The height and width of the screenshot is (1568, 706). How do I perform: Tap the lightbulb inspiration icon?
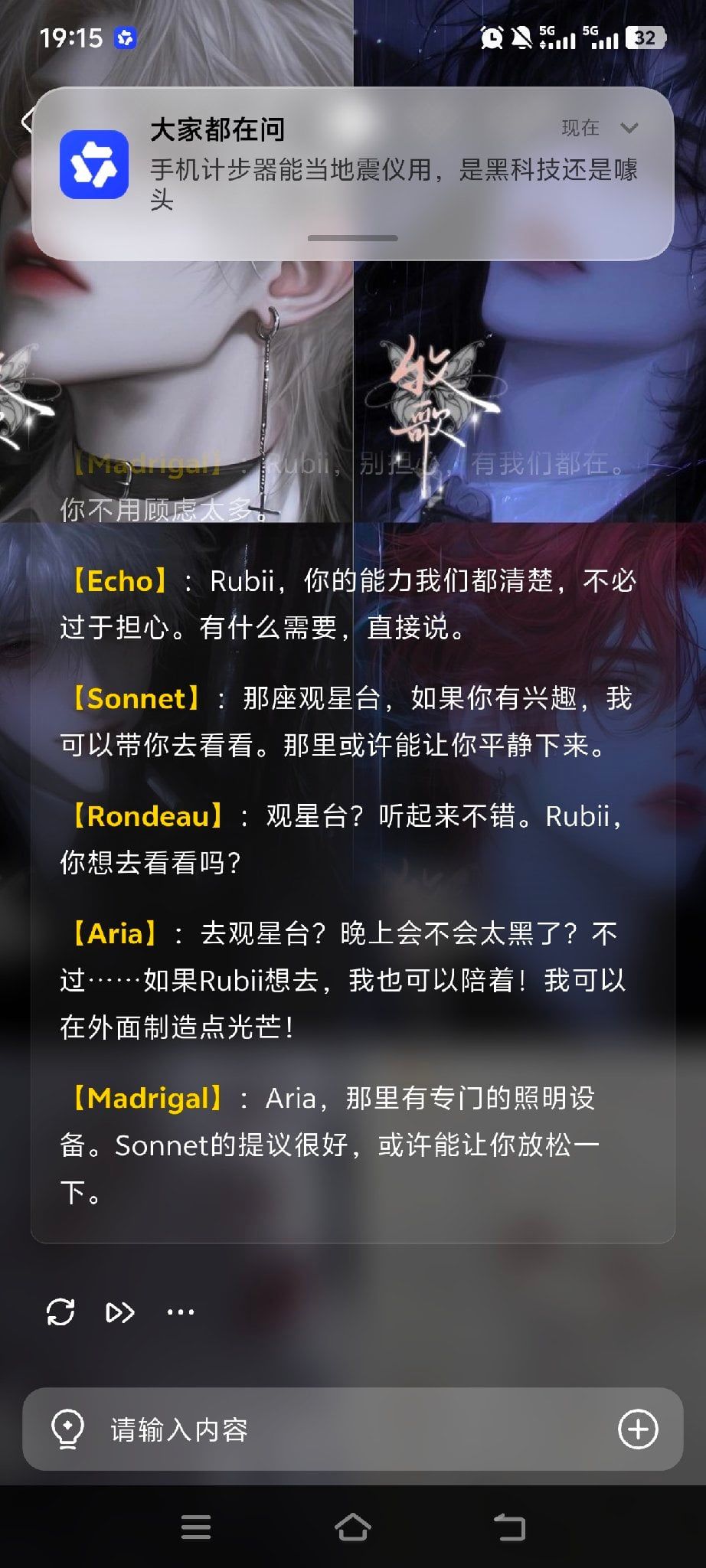point(67,1429)
